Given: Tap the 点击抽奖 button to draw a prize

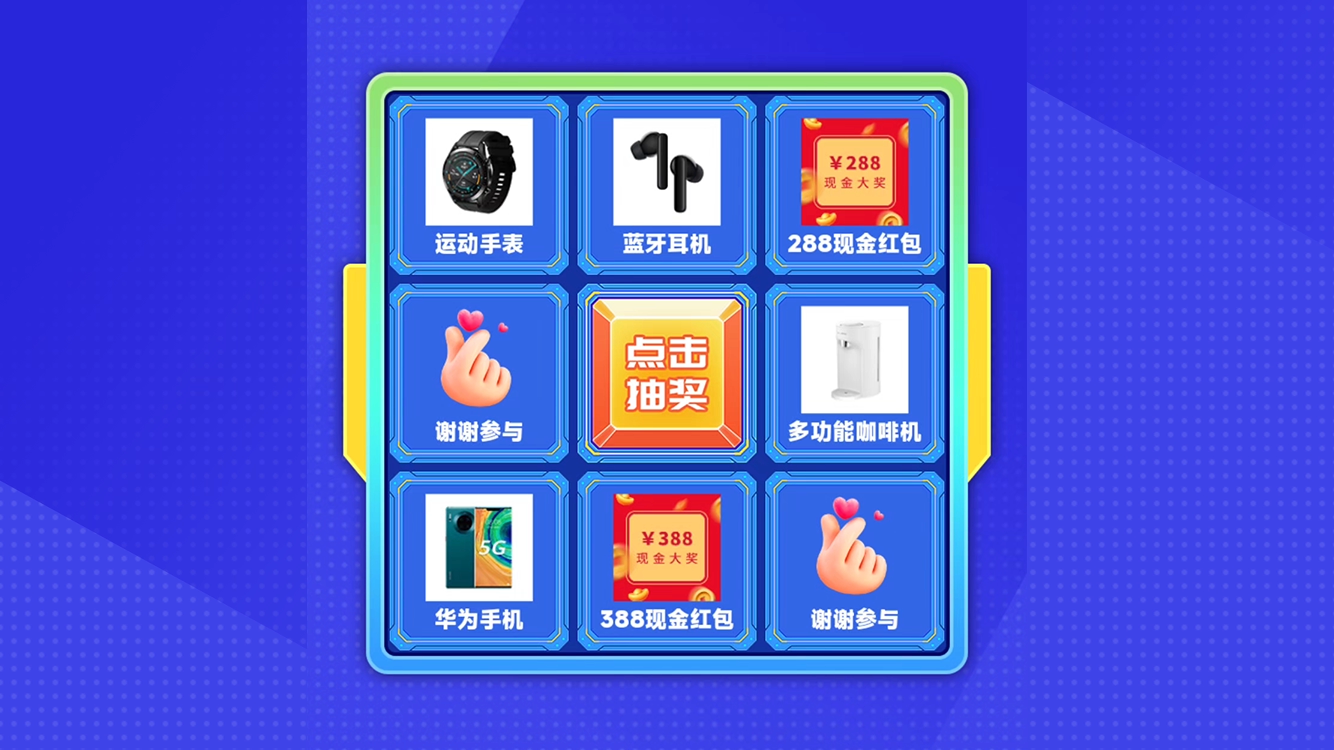Looking at the screenshot, I should (667, 373).
